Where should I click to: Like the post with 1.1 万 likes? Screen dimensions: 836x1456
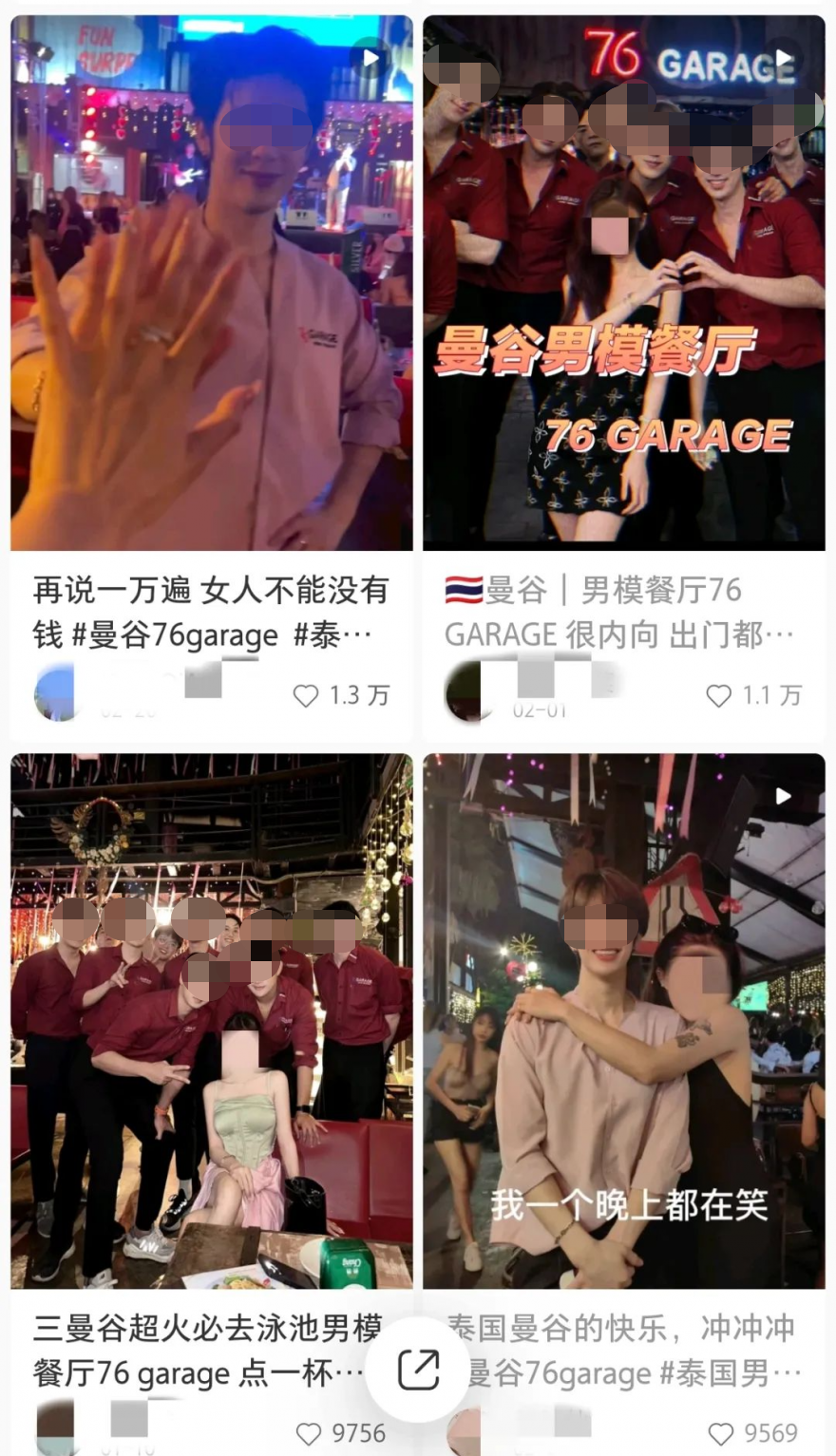point(719,696)
